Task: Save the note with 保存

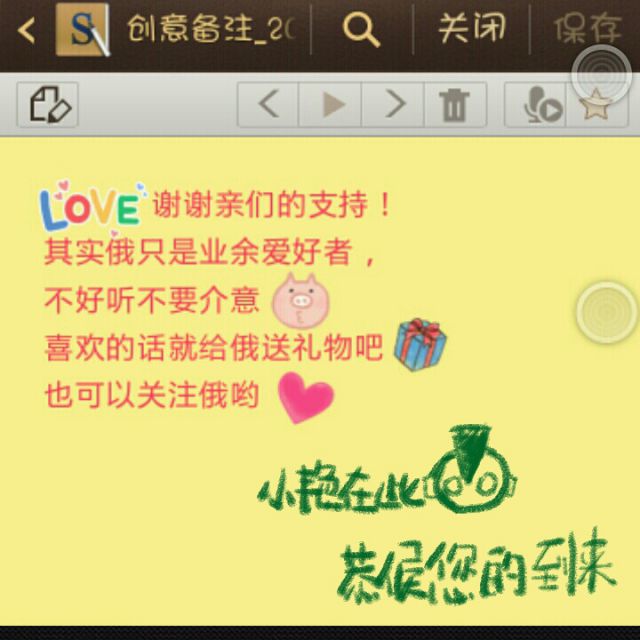Action: (x=587, y=29)
